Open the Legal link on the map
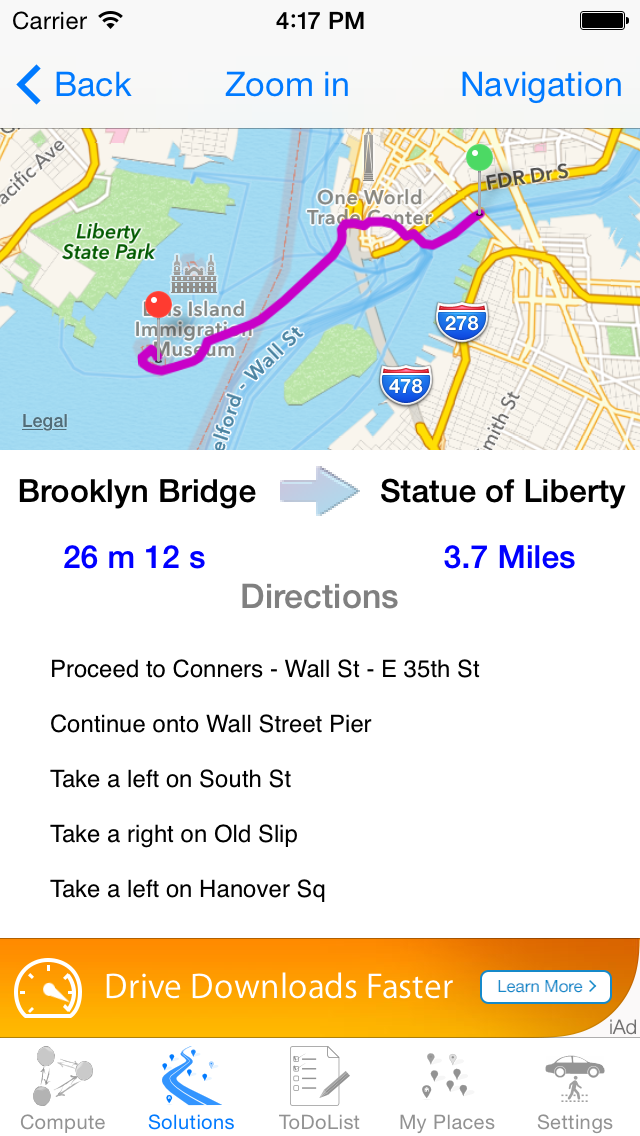Viewport: 640px width, 1136px height. (x=44, y=421)
